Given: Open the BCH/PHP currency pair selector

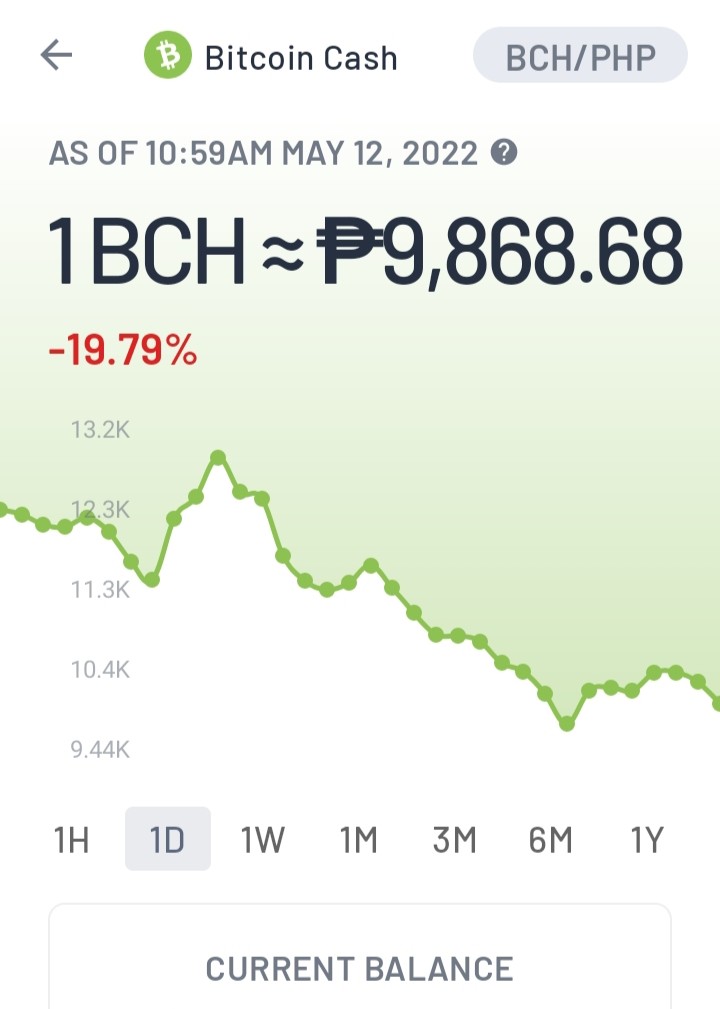Looking at the screenshot, I should [x=580, y=55].
